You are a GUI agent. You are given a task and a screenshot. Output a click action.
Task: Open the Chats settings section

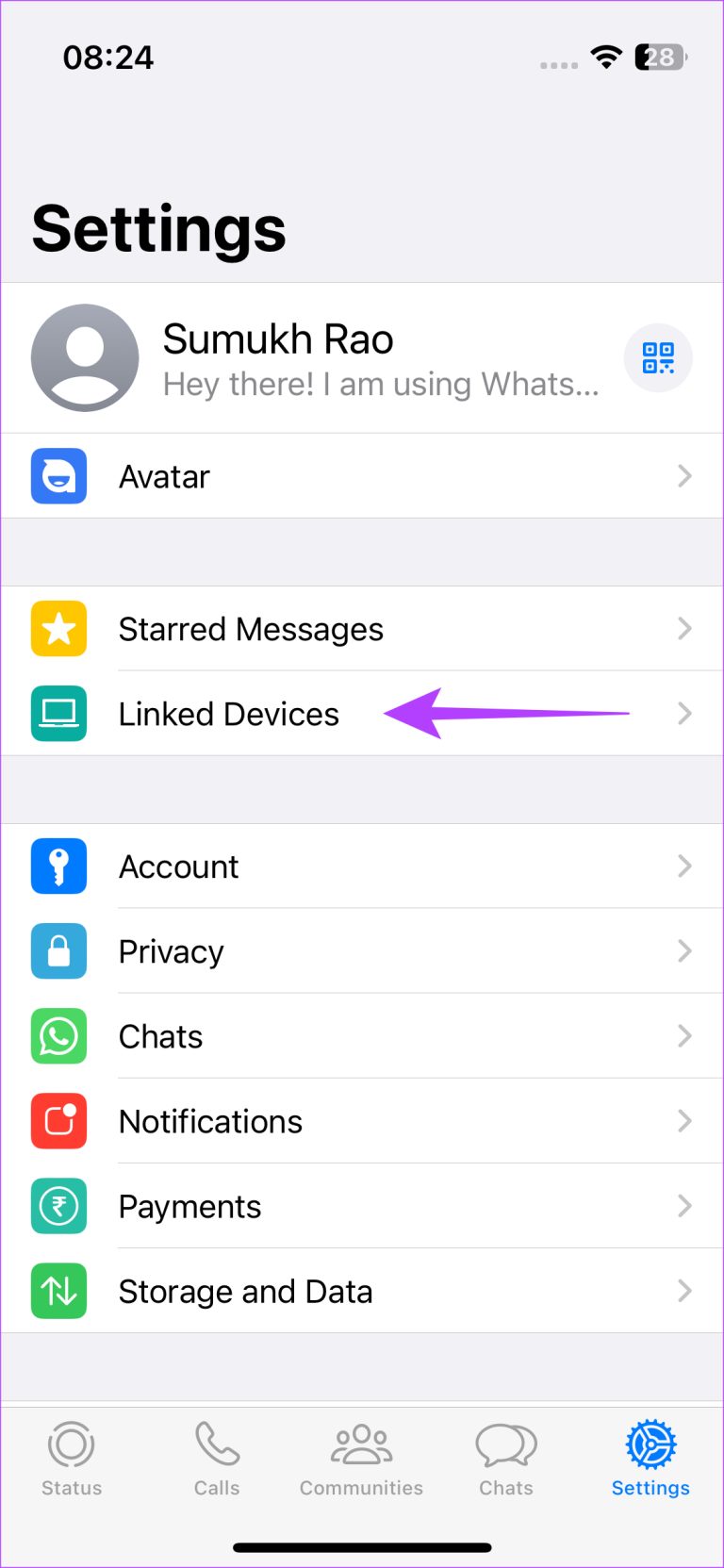pyautogui.click(x=362, y=1036)
